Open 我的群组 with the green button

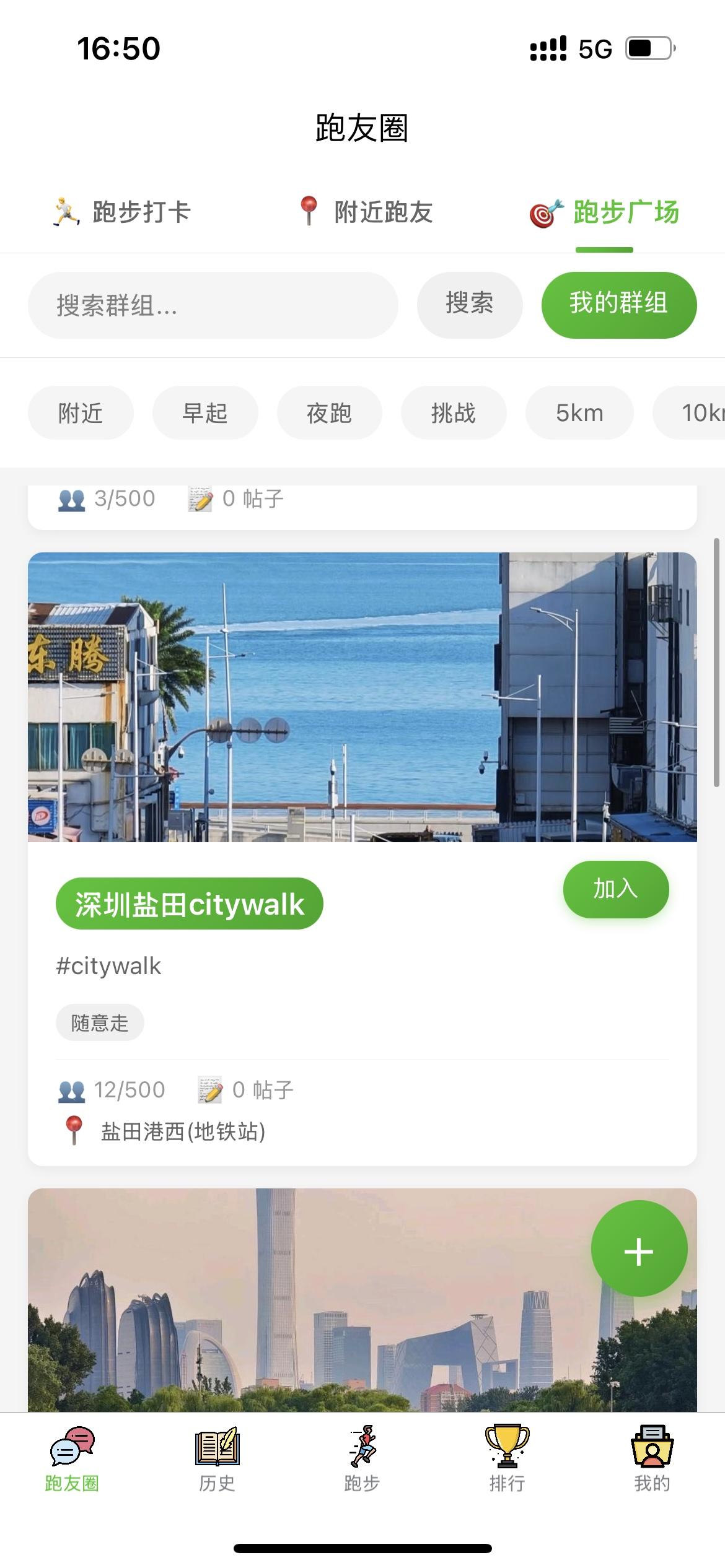619,304
